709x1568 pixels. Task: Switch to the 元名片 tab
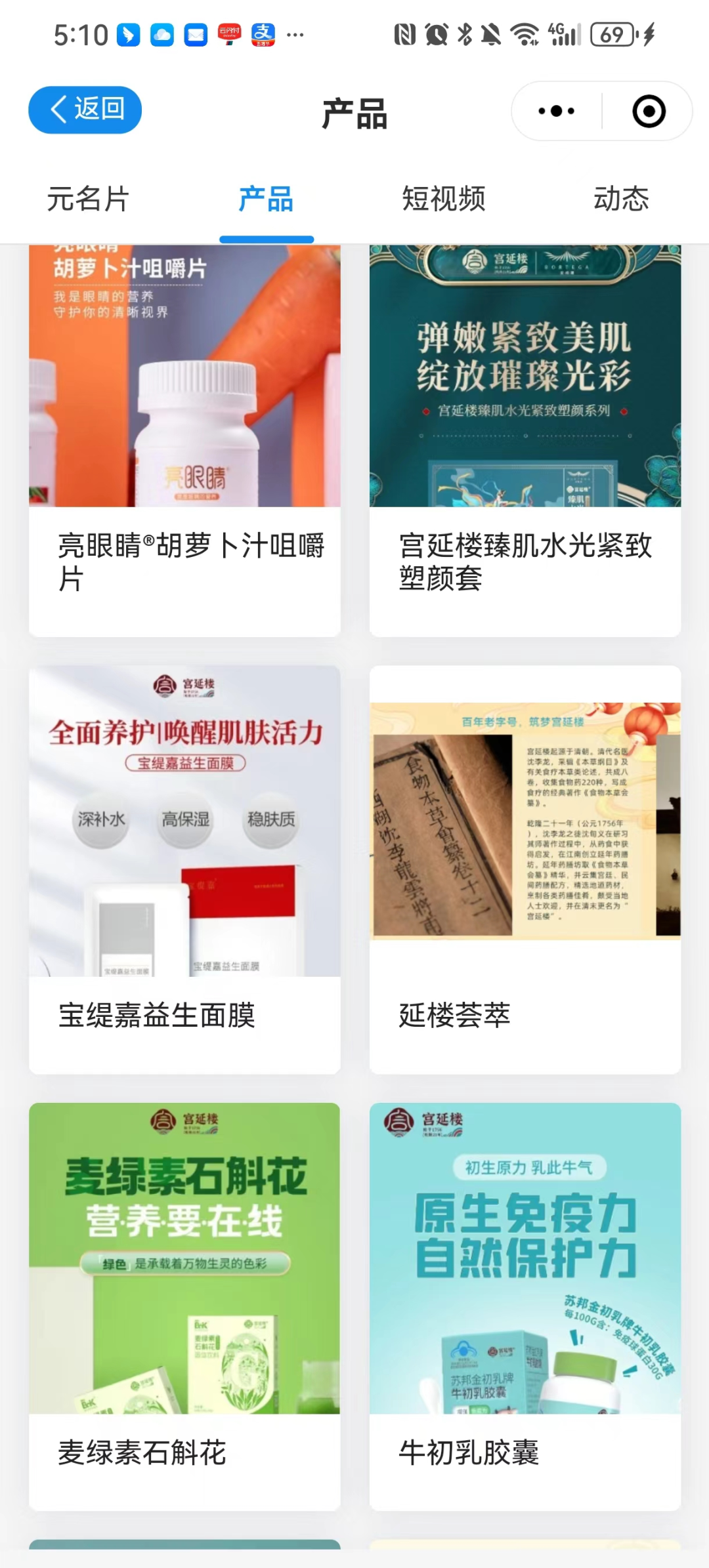pos(88,199)
